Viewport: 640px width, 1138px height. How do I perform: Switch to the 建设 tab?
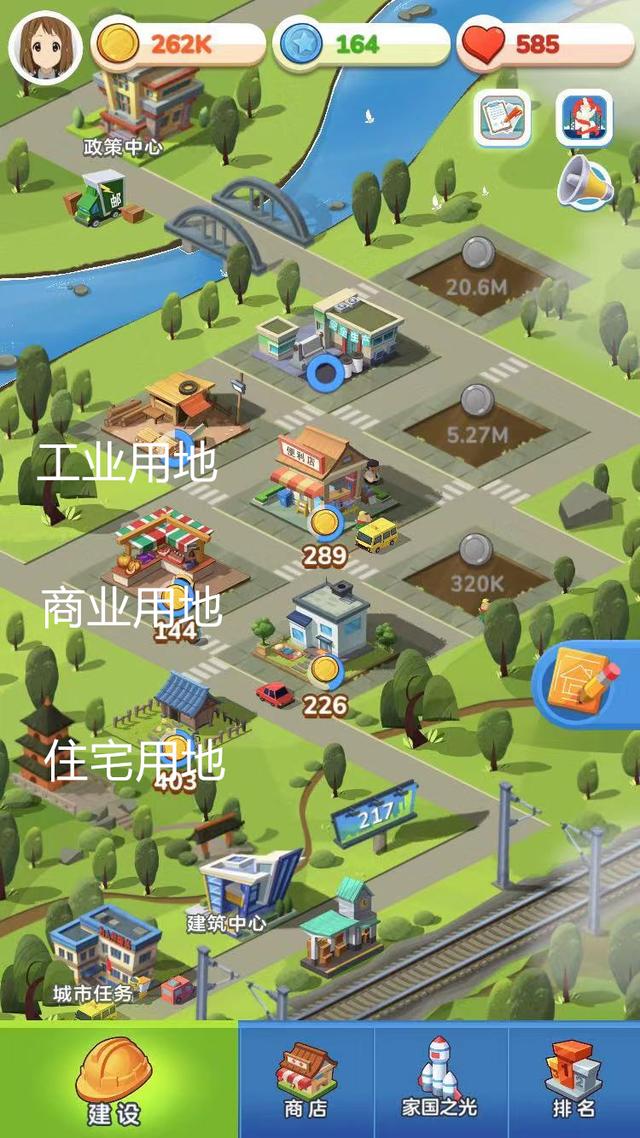115,1080
